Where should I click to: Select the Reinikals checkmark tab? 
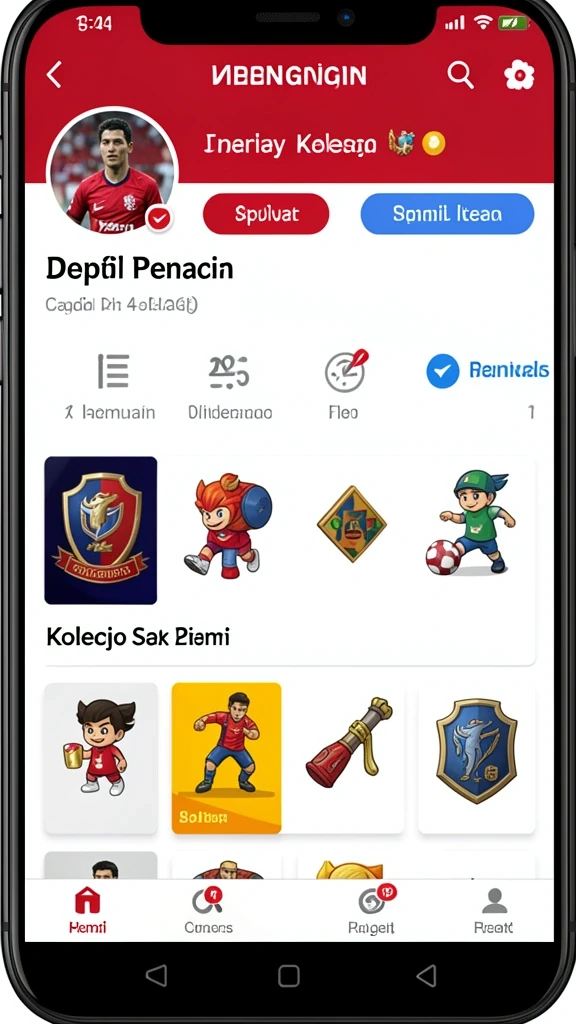(x=487, y=371)
